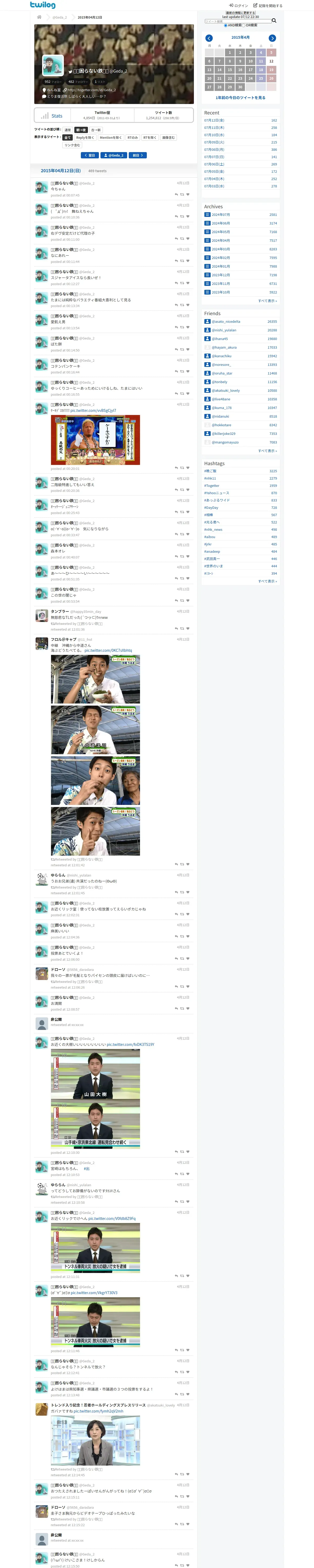Screen dimensions: 314x1568
Task: Open Recent entry 07月11日(木)
Action: coord(214,128)
